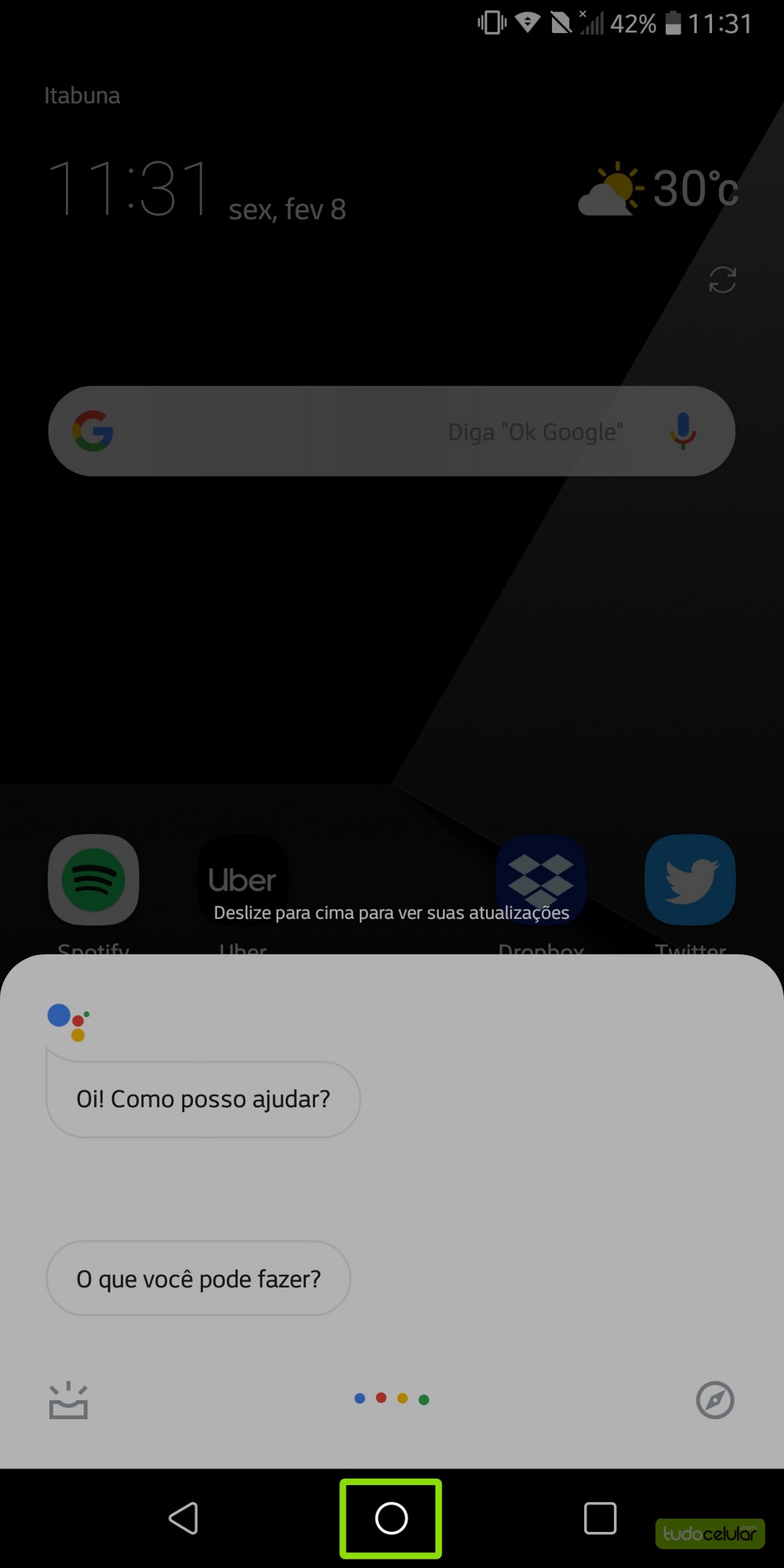
Task: Tap the 'O que você pode fazer?' suggestion chip
Action: tap(198, 1279)
